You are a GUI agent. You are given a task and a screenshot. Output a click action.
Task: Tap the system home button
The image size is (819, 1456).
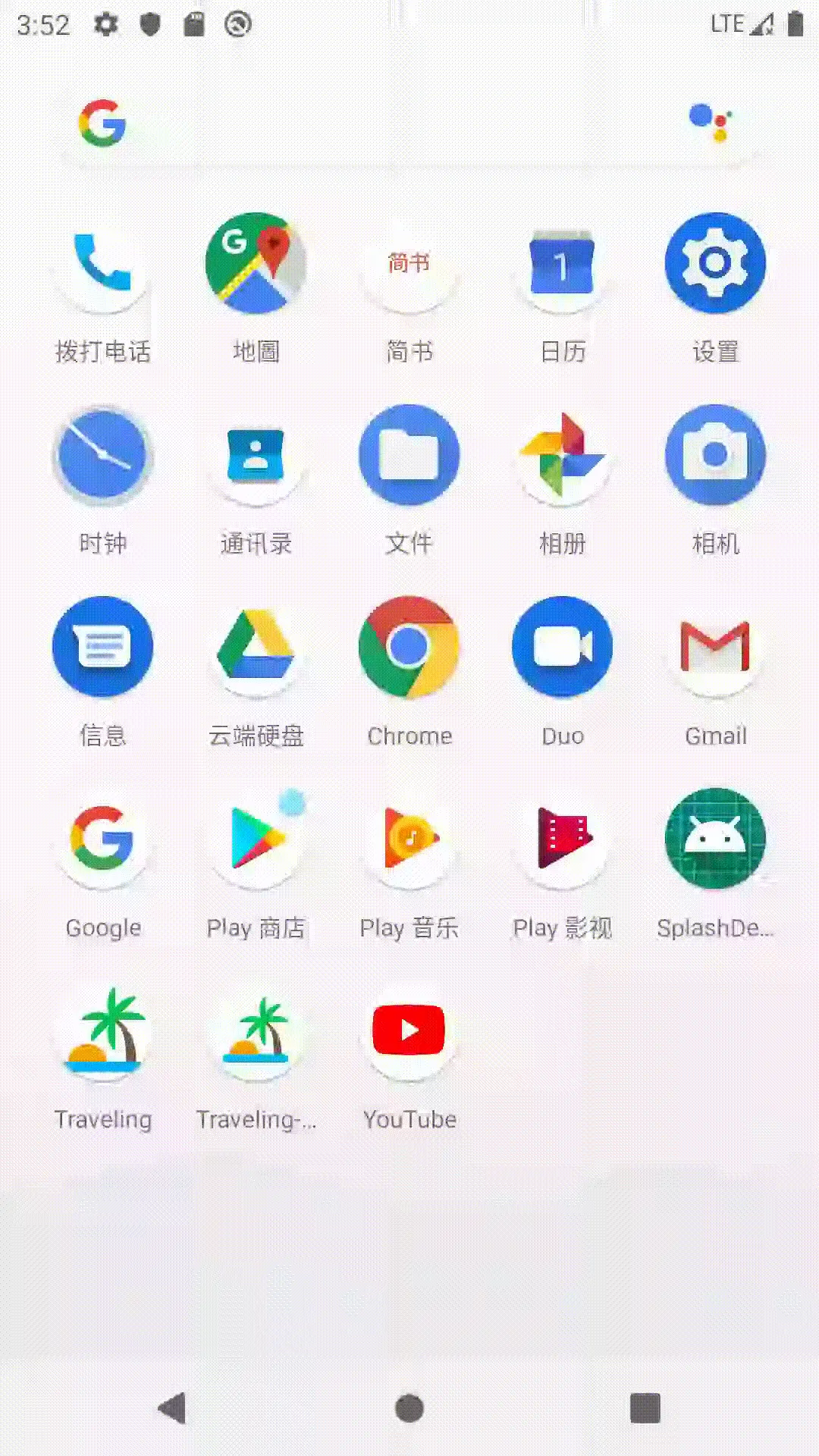pyautogui.click(x=409, y=1409)
